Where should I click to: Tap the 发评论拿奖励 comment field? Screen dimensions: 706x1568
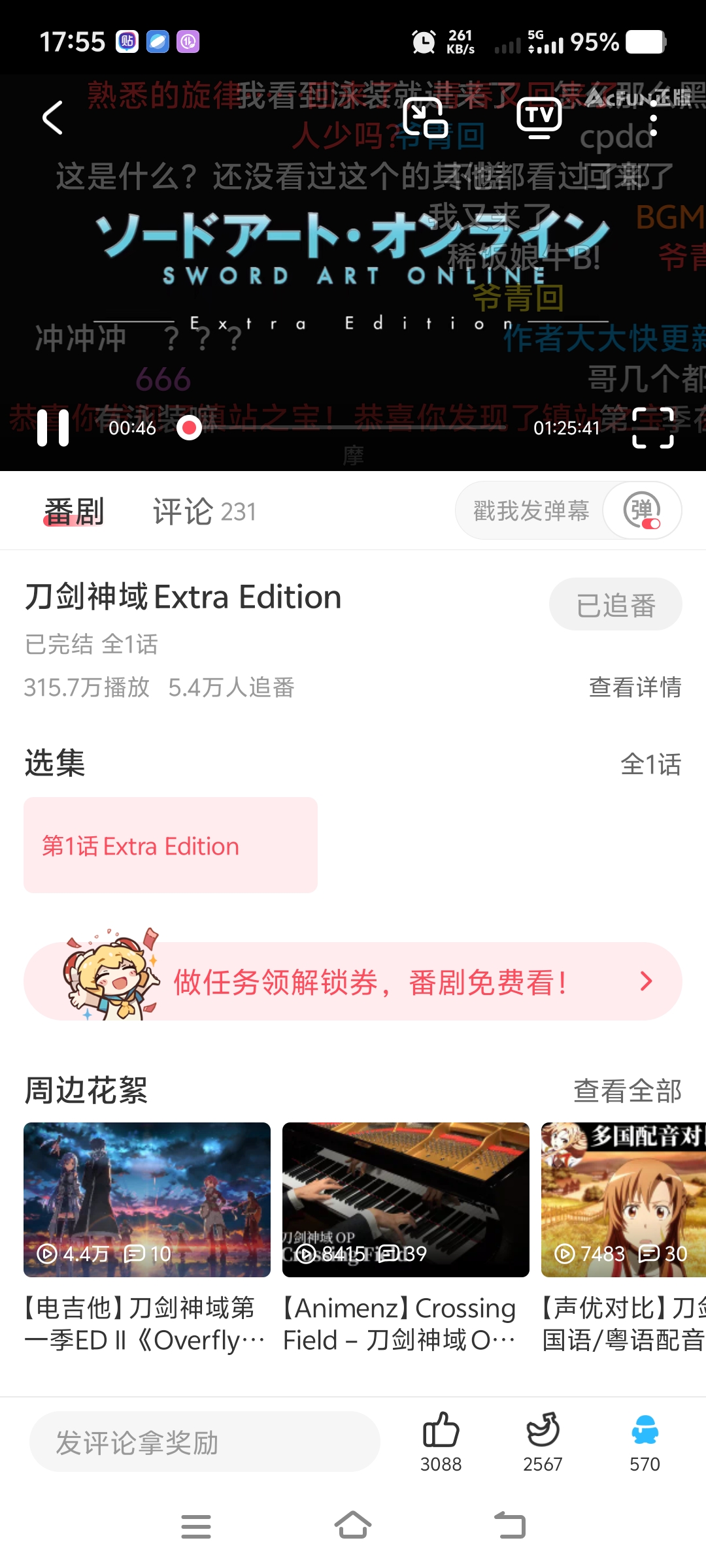(205, 1442)
